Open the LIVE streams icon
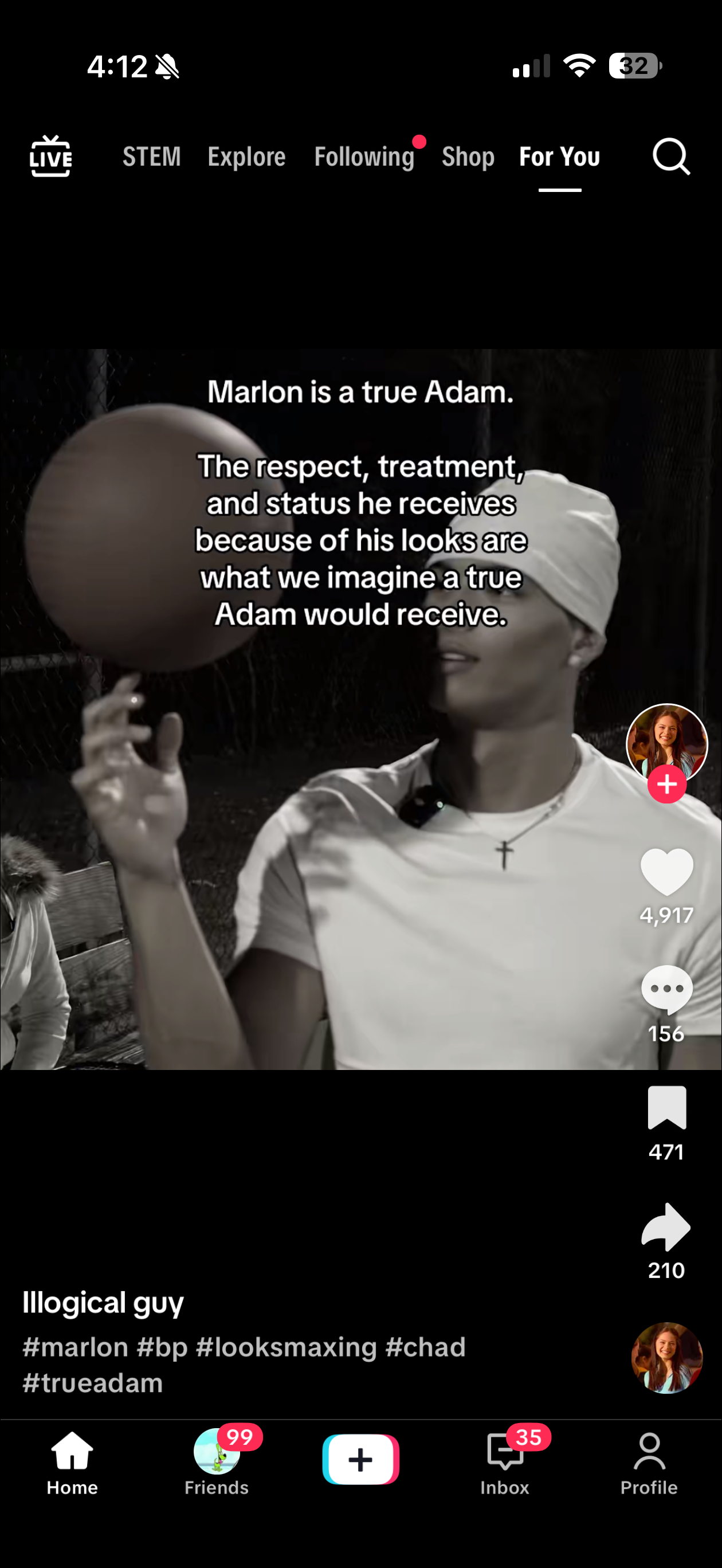 tap(50, 156)
